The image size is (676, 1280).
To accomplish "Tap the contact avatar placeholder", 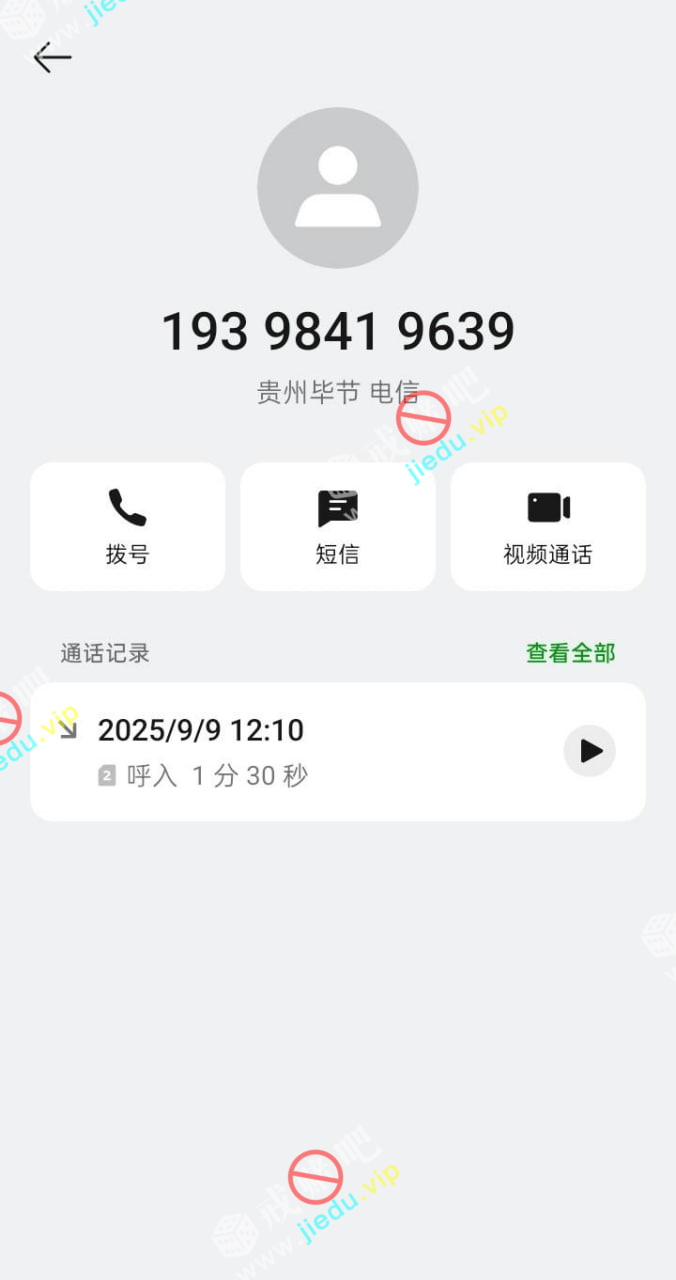I will pyautogui.click(x=338, y=188).
